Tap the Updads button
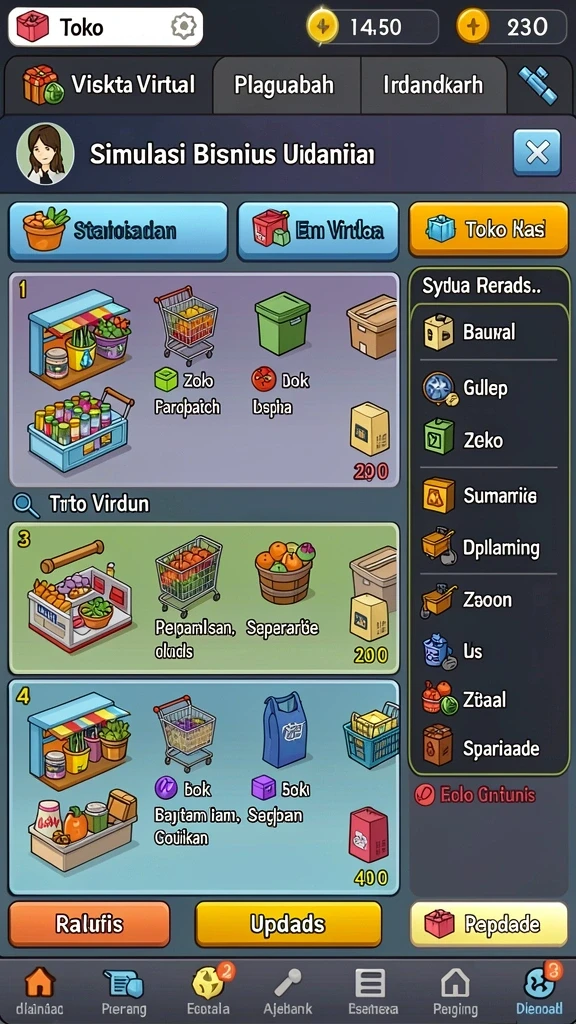The image size is (576, 1024). click(x=288, y=924)
